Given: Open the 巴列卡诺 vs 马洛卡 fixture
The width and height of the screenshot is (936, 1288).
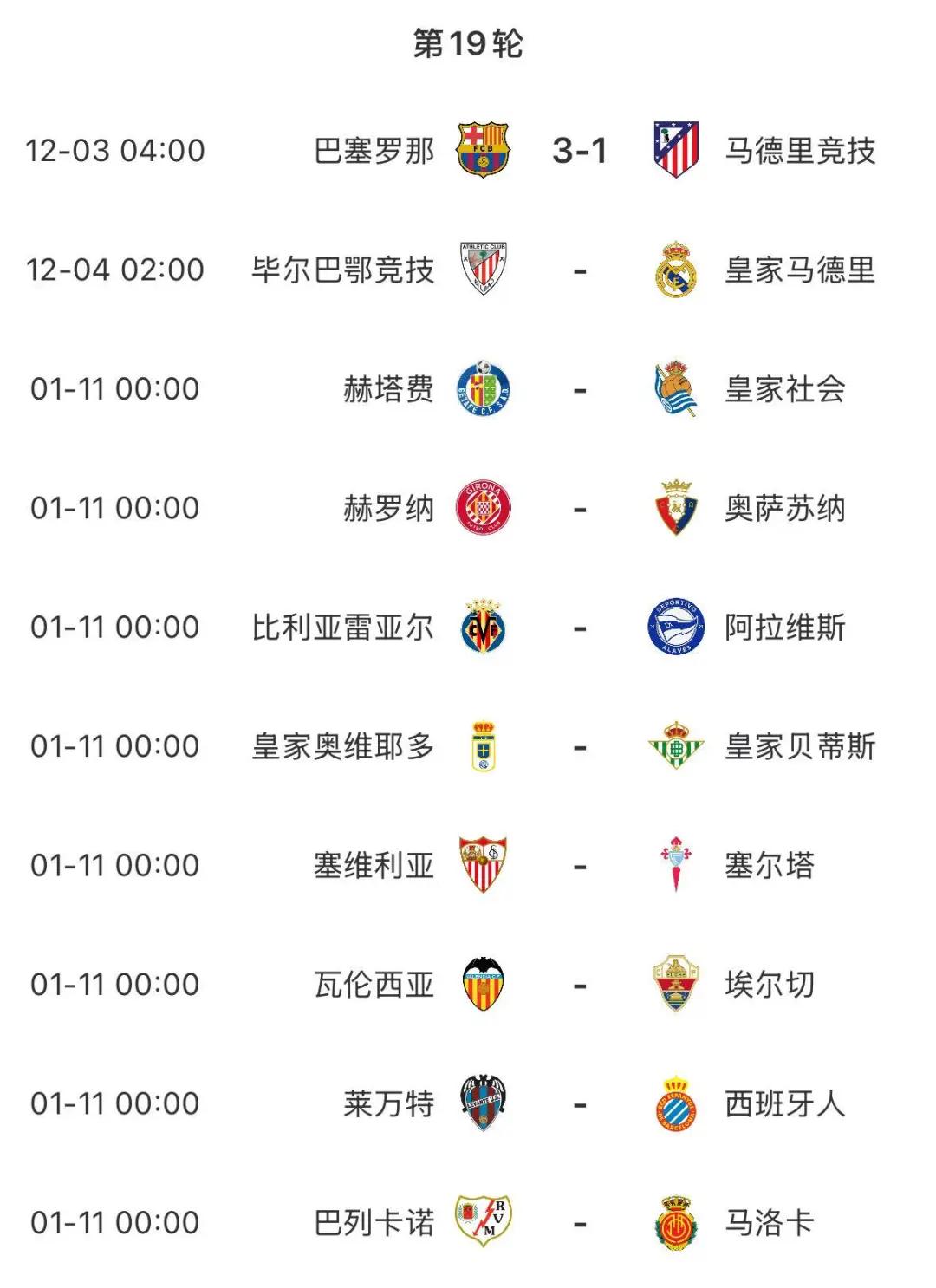Looking at the screenshot, I should point(579,1223).
